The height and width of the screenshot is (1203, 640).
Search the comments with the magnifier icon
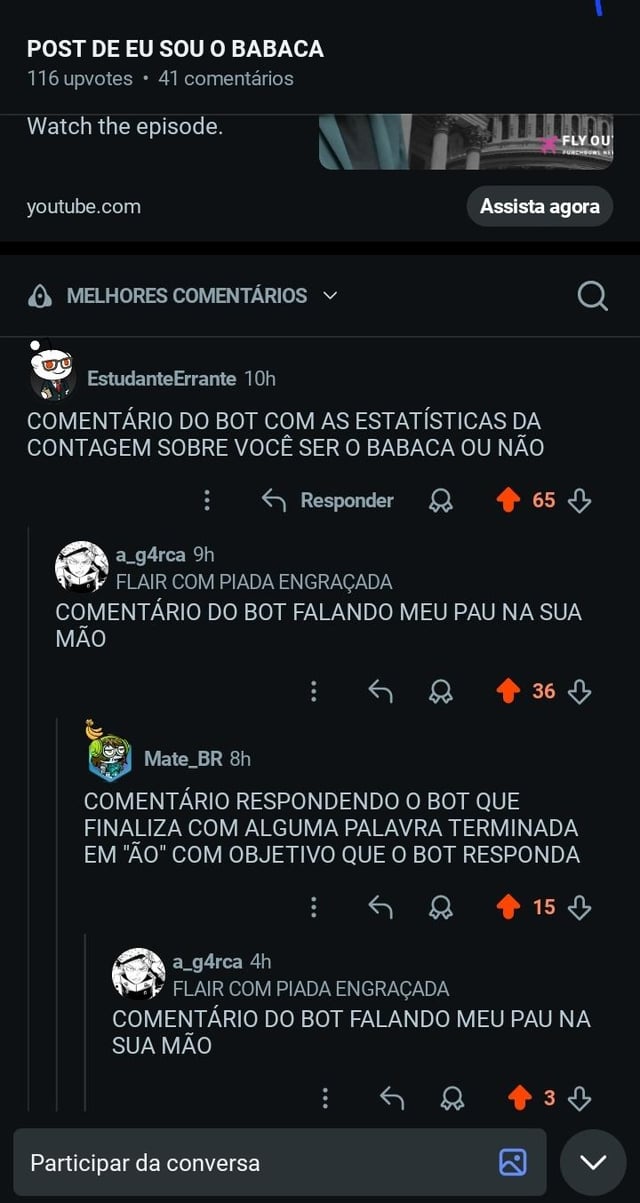[x=592, y=296]
